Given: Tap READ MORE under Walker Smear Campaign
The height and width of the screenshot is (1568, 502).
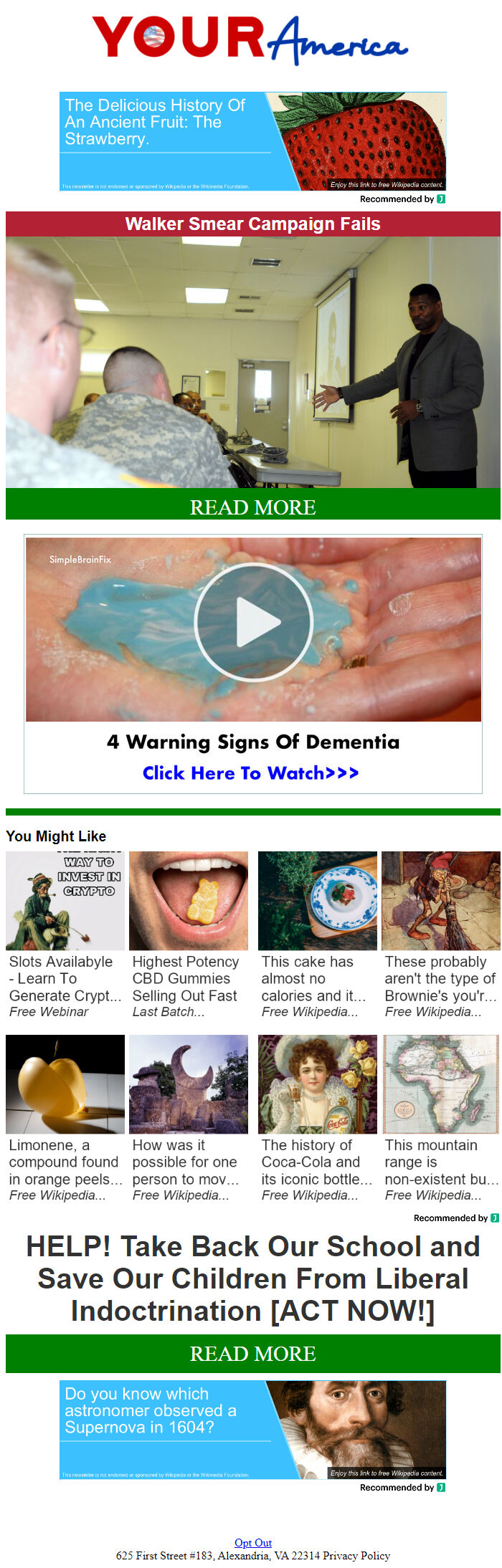Looking at the screenshot, I should [x=252, y=507].
